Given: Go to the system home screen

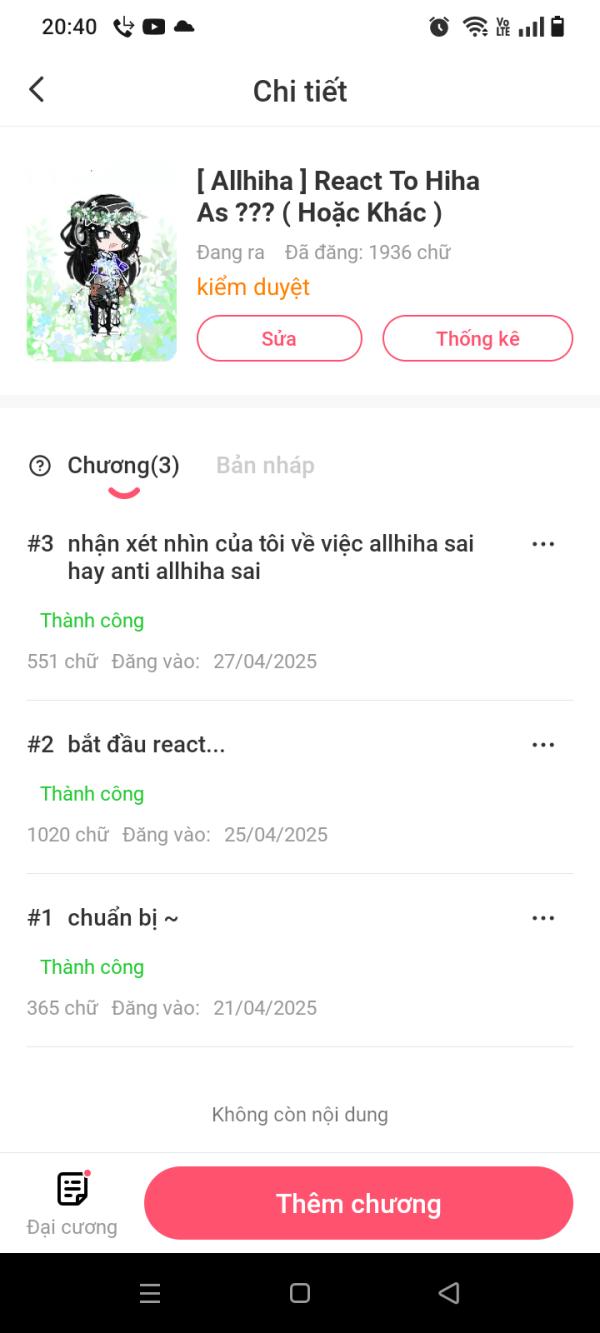Looking at the screenshot, I should click(299, 1293).
